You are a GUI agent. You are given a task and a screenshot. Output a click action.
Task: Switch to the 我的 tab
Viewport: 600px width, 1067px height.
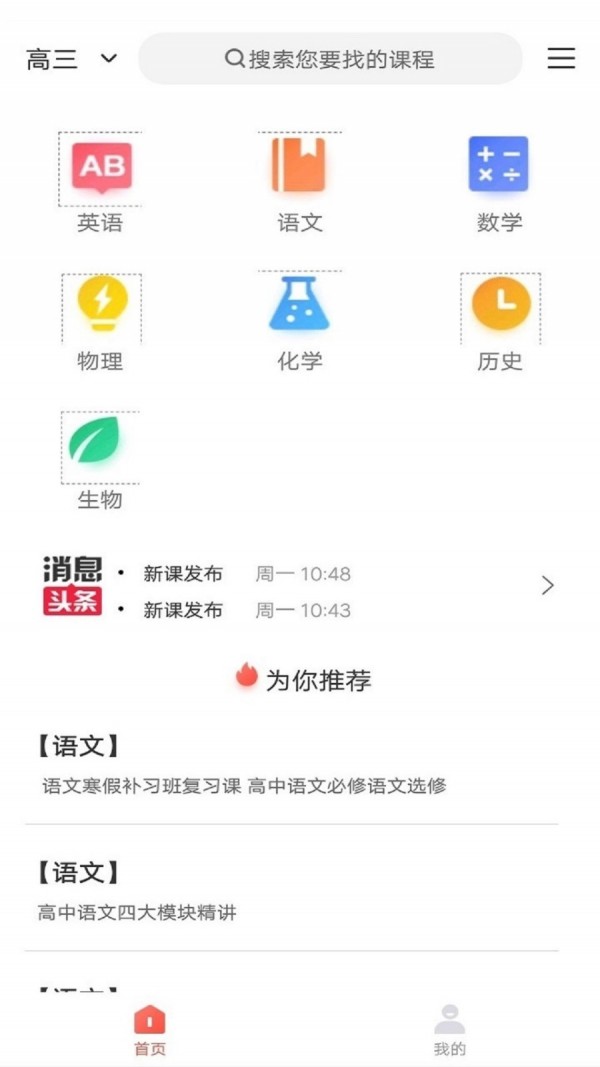[450, 1031]
